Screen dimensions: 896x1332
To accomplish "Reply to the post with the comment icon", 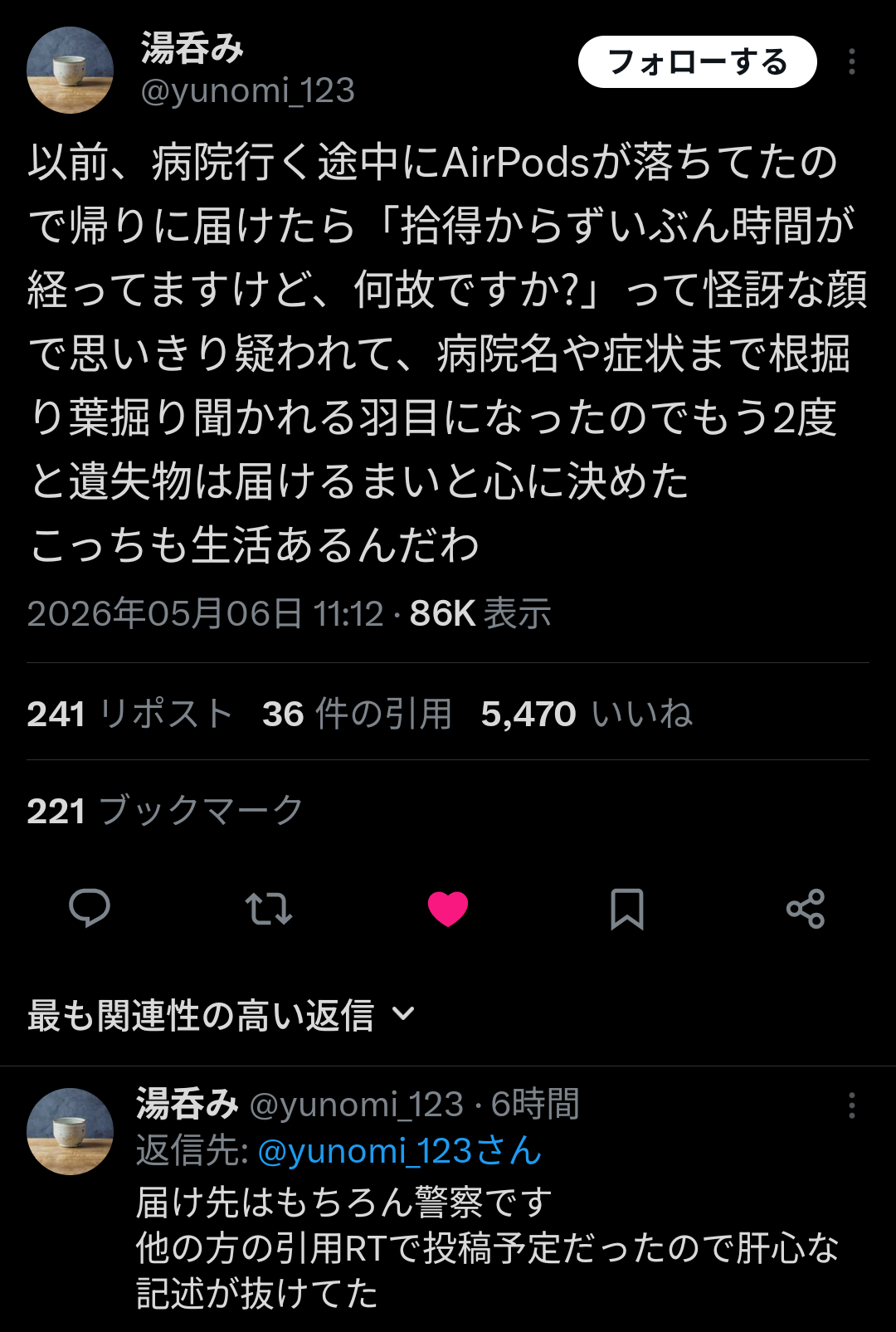I will click(90, 908).
